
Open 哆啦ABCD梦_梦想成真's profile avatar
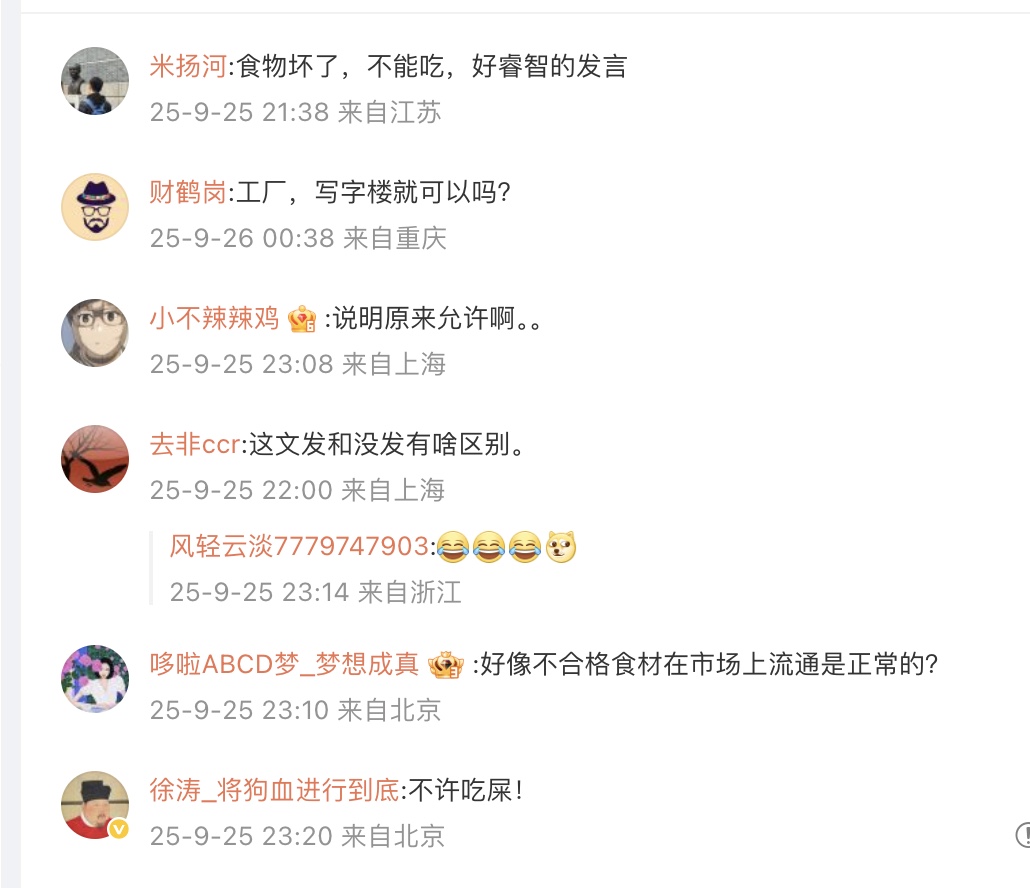pyautogui.click(x=95, y=679)
